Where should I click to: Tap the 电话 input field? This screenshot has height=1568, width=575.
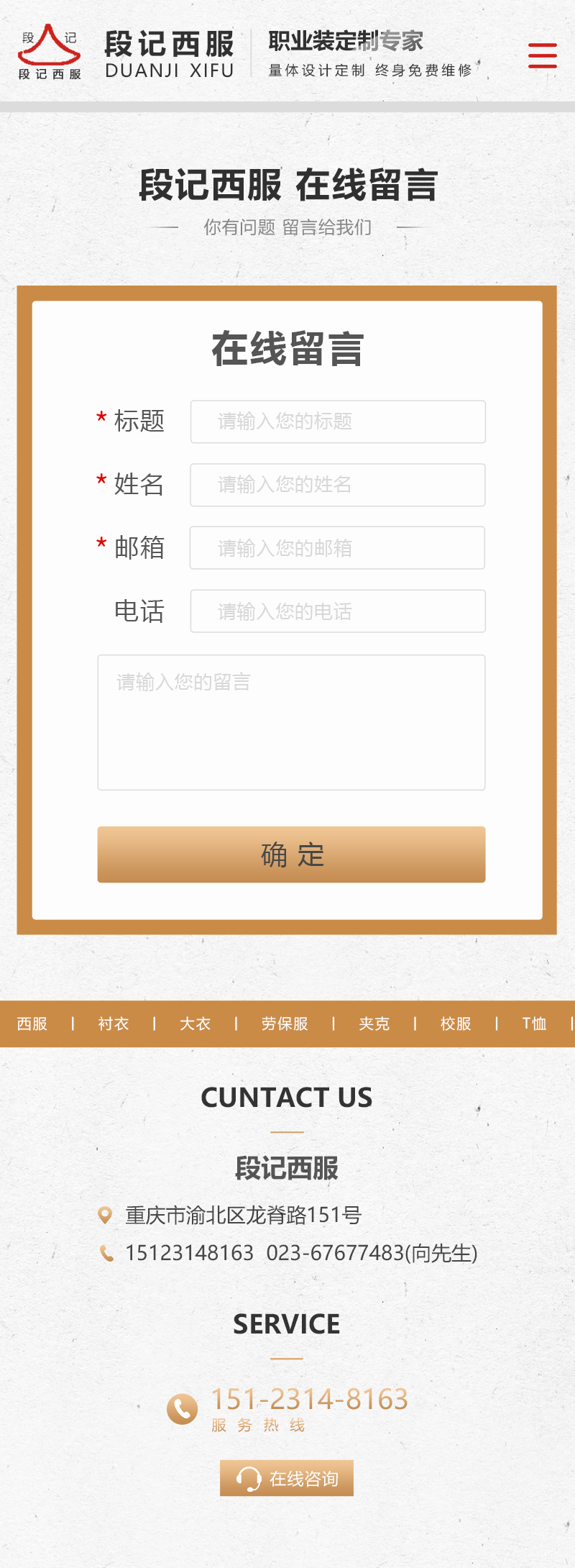(338, 611)
